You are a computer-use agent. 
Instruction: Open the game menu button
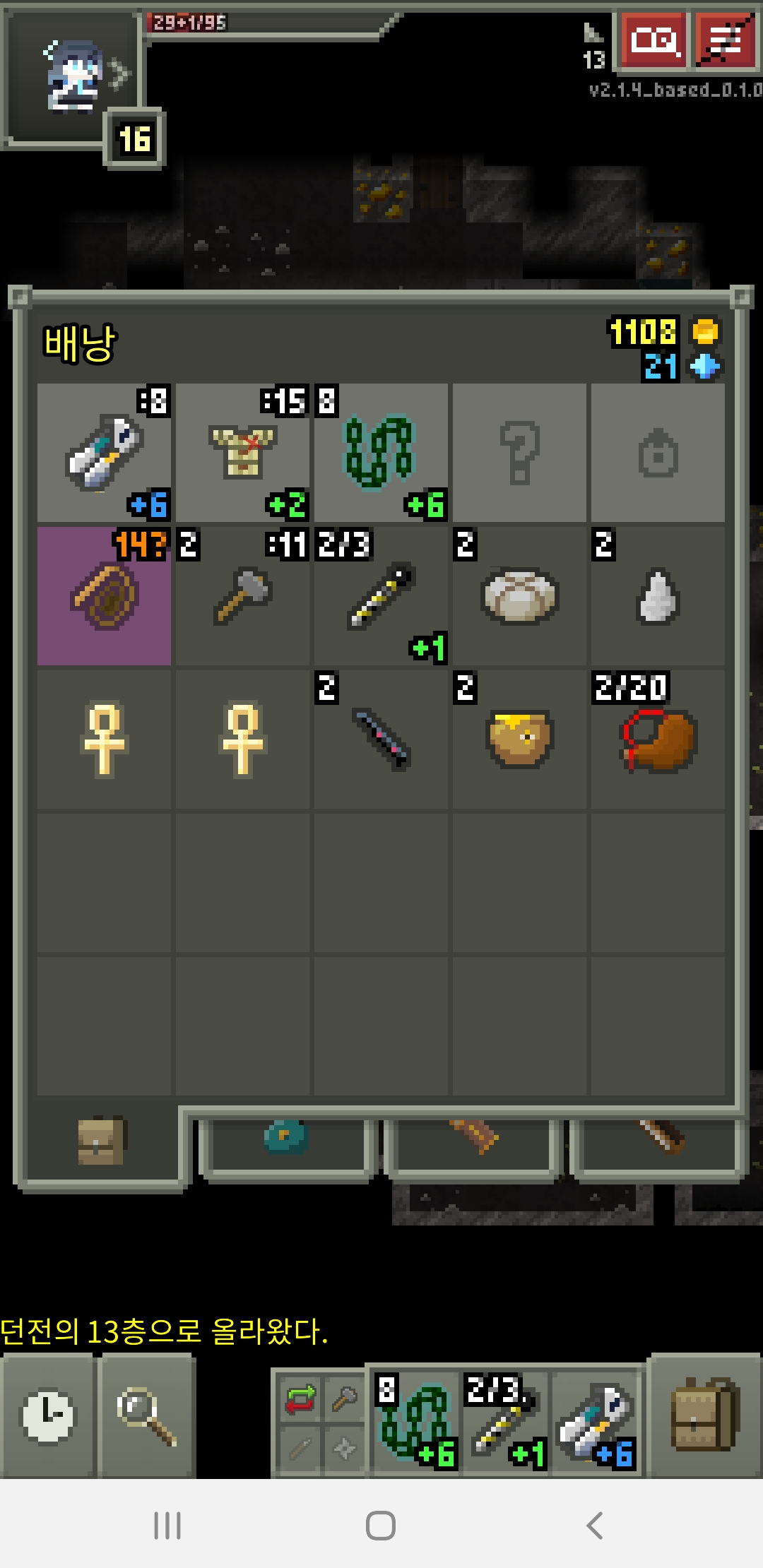[x=726, y=40]
